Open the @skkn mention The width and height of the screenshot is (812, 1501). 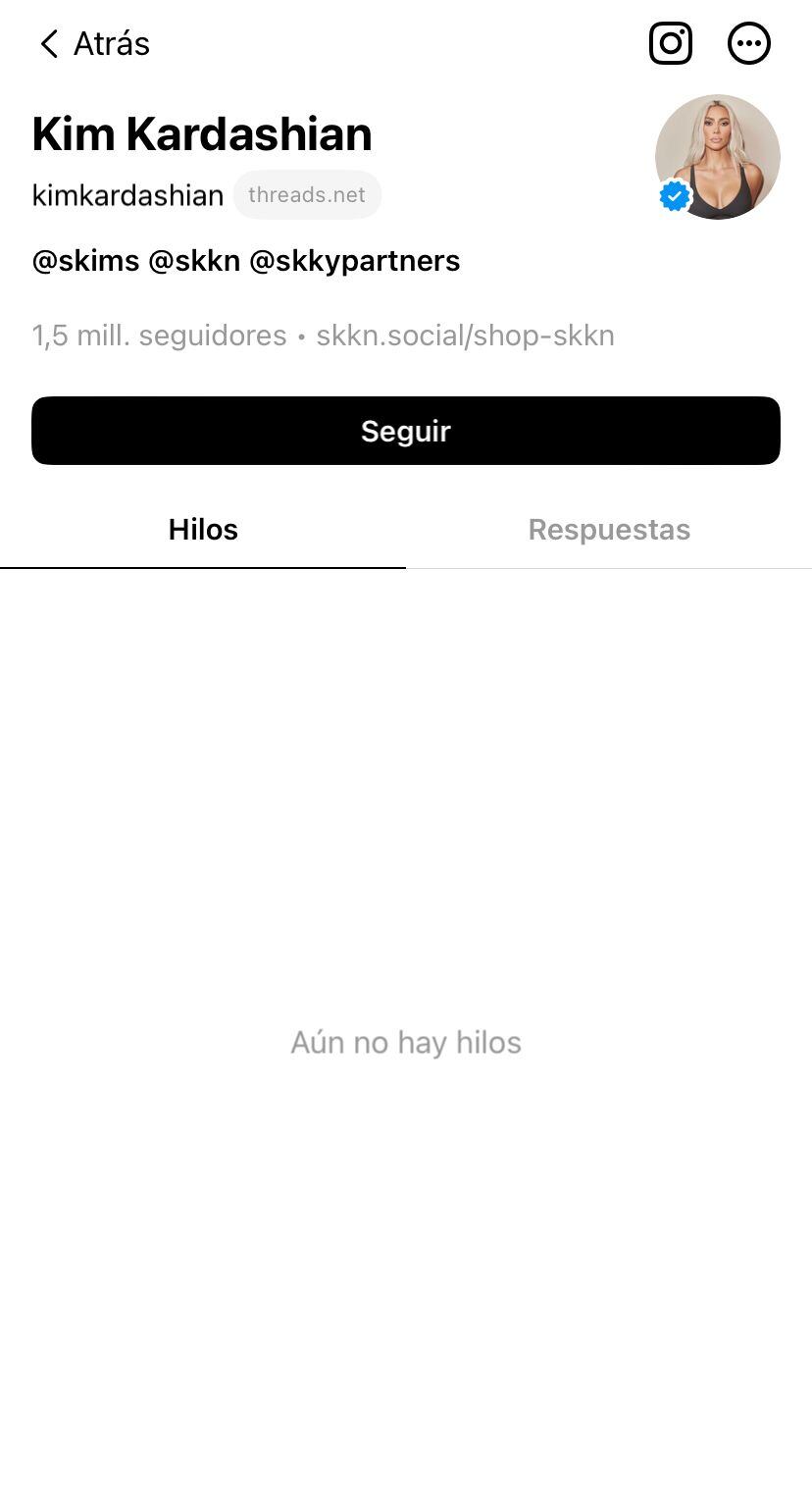pyautogui.click(x=194, y=261)
